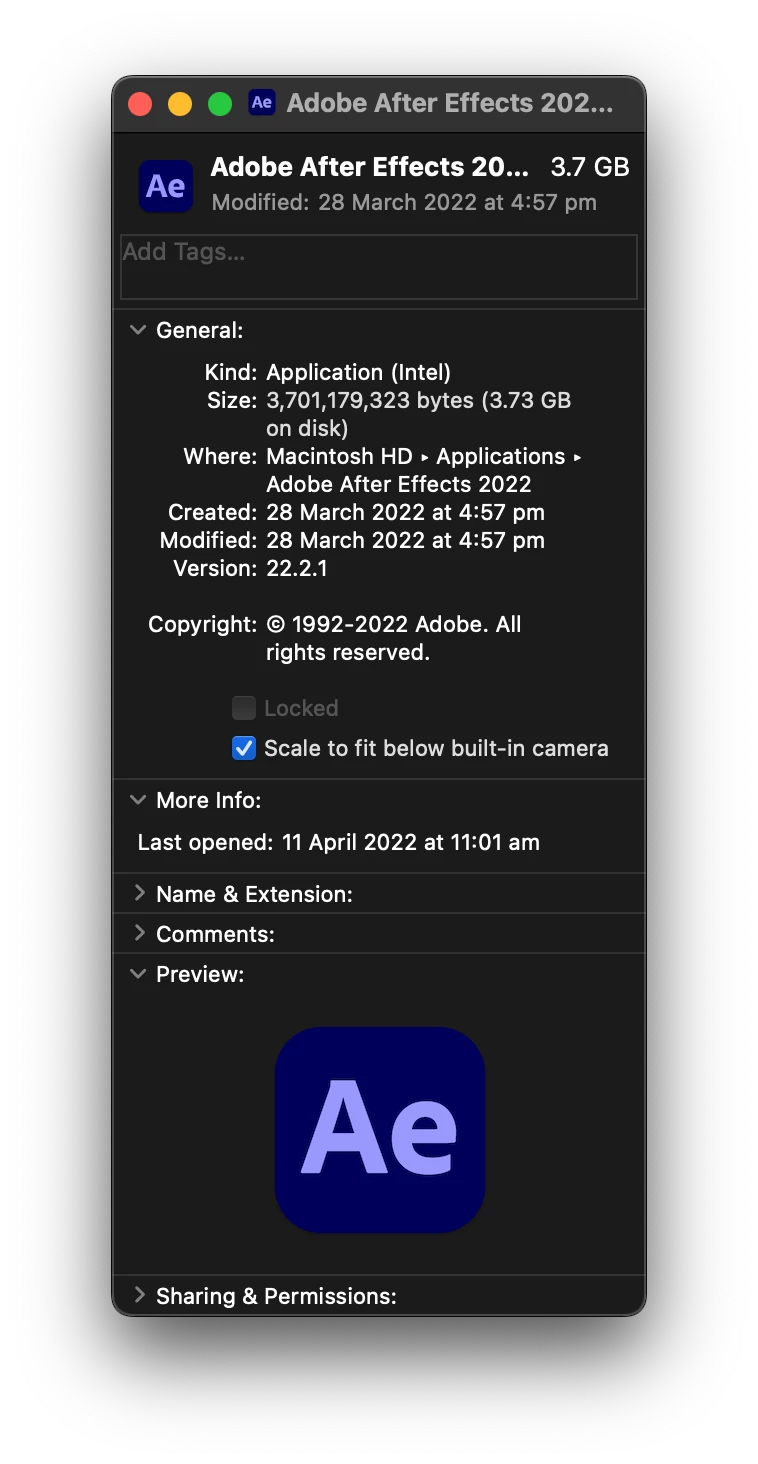
Task: Minimize the window with the yellow button
Action: point(180,104)
